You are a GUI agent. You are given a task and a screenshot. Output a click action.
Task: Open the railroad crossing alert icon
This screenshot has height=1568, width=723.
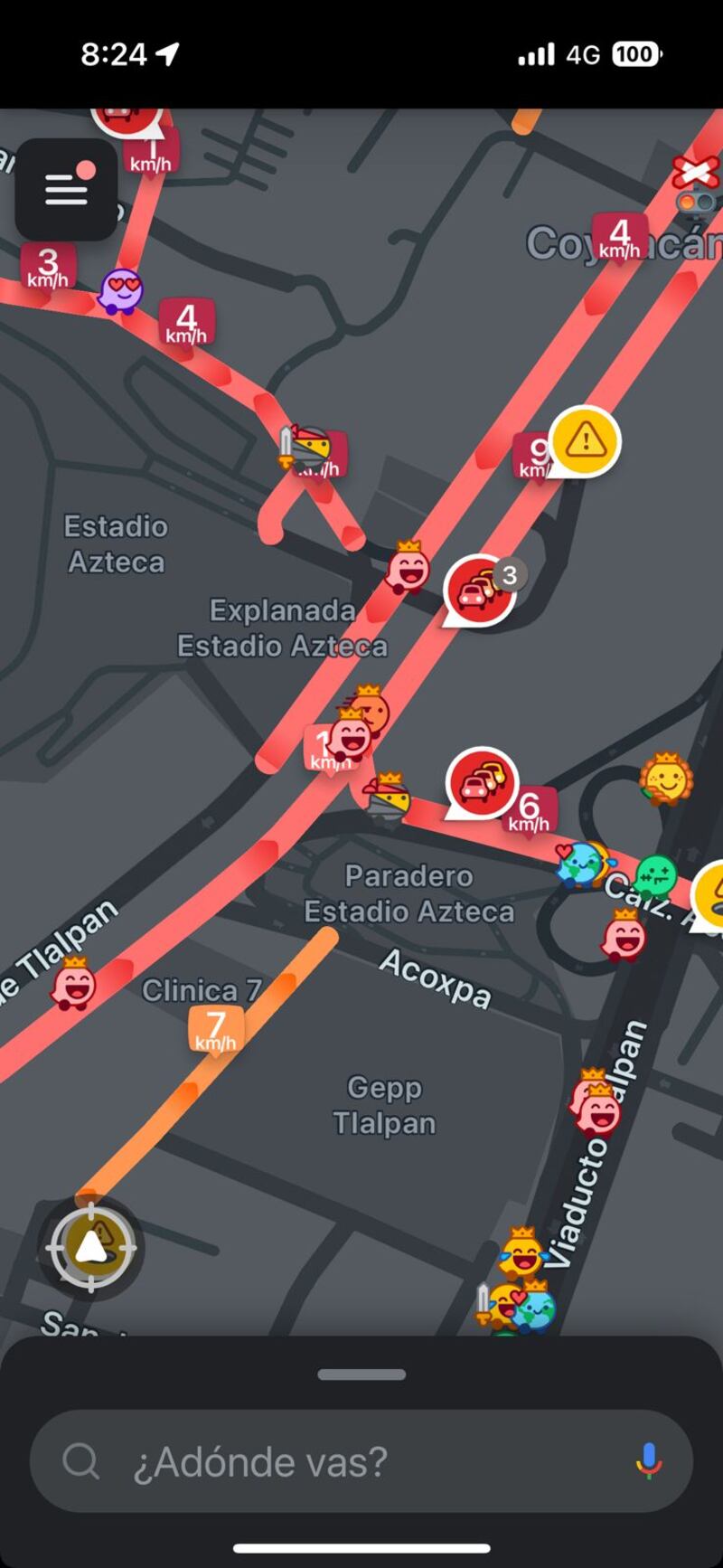tap(695, 172)
